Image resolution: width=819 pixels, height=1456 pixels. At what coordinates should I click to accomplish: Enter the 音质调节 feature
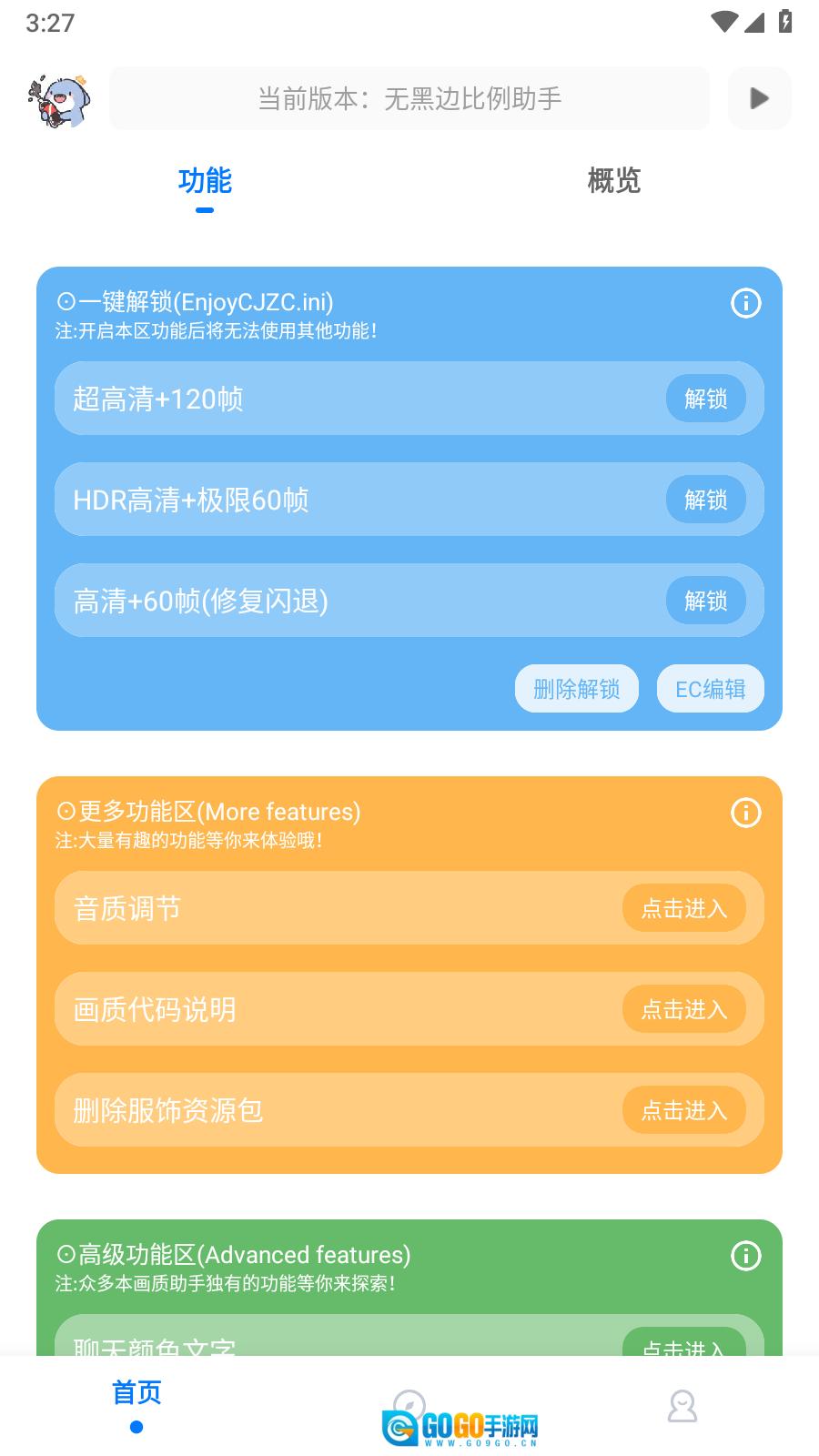(x=684, y=908)
